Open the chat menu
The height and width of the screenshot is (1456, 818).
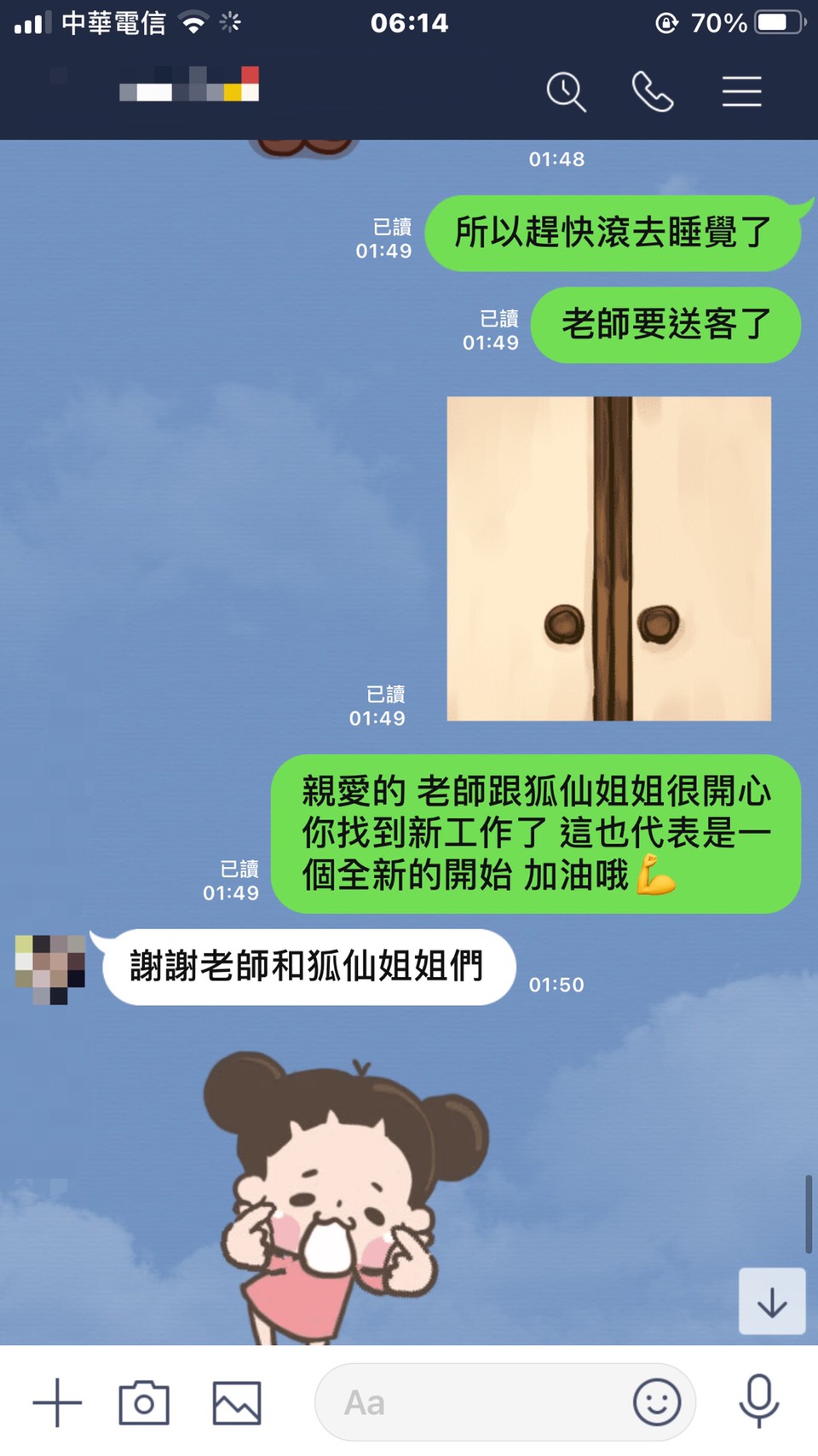741,91
